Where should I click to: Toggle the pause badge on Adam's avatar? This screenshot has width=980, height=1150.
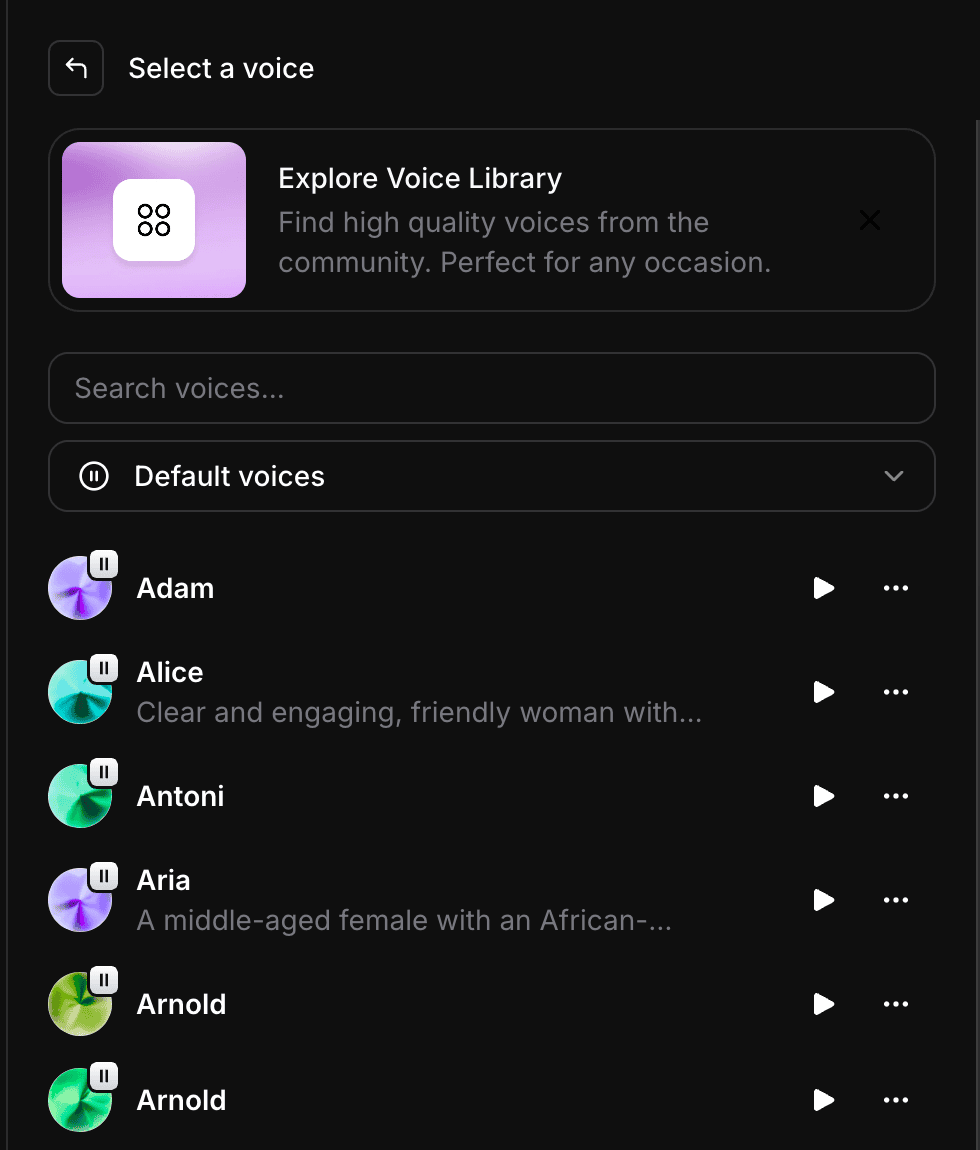click(104, 564)
